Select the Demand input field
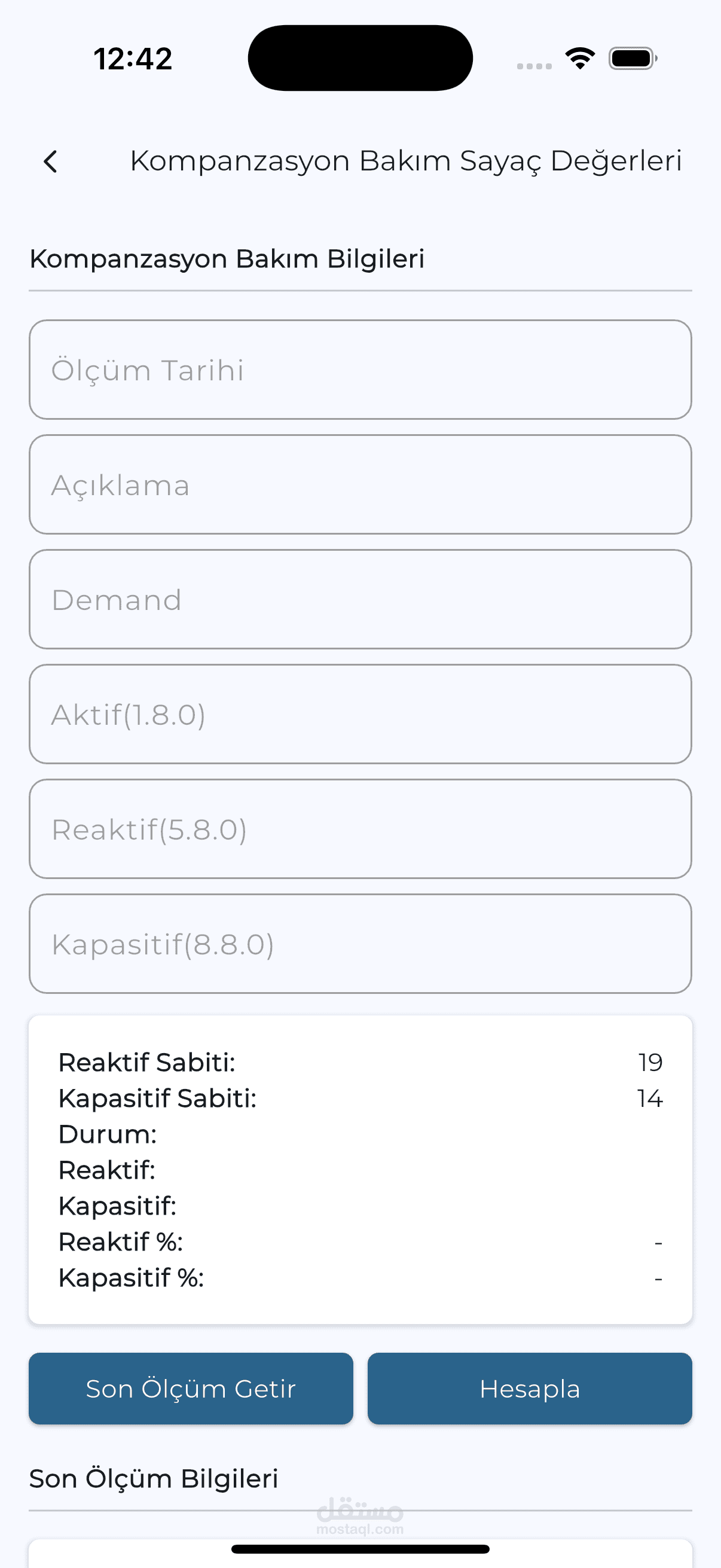The image size is (721, 1568). coord(360,599)
